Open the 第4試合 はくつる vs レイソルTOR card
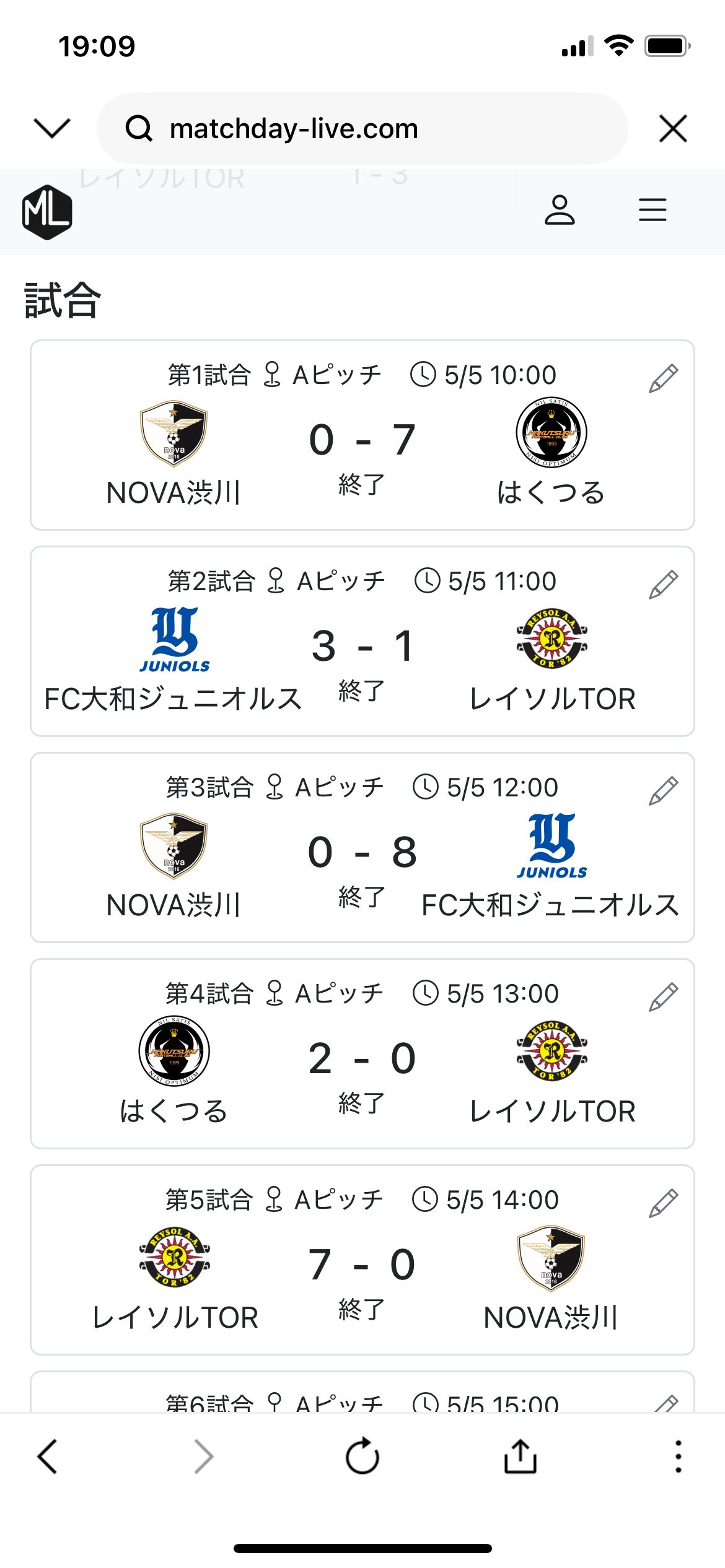This screenshot has width=725, height=1568. [x=362, y=1053]
